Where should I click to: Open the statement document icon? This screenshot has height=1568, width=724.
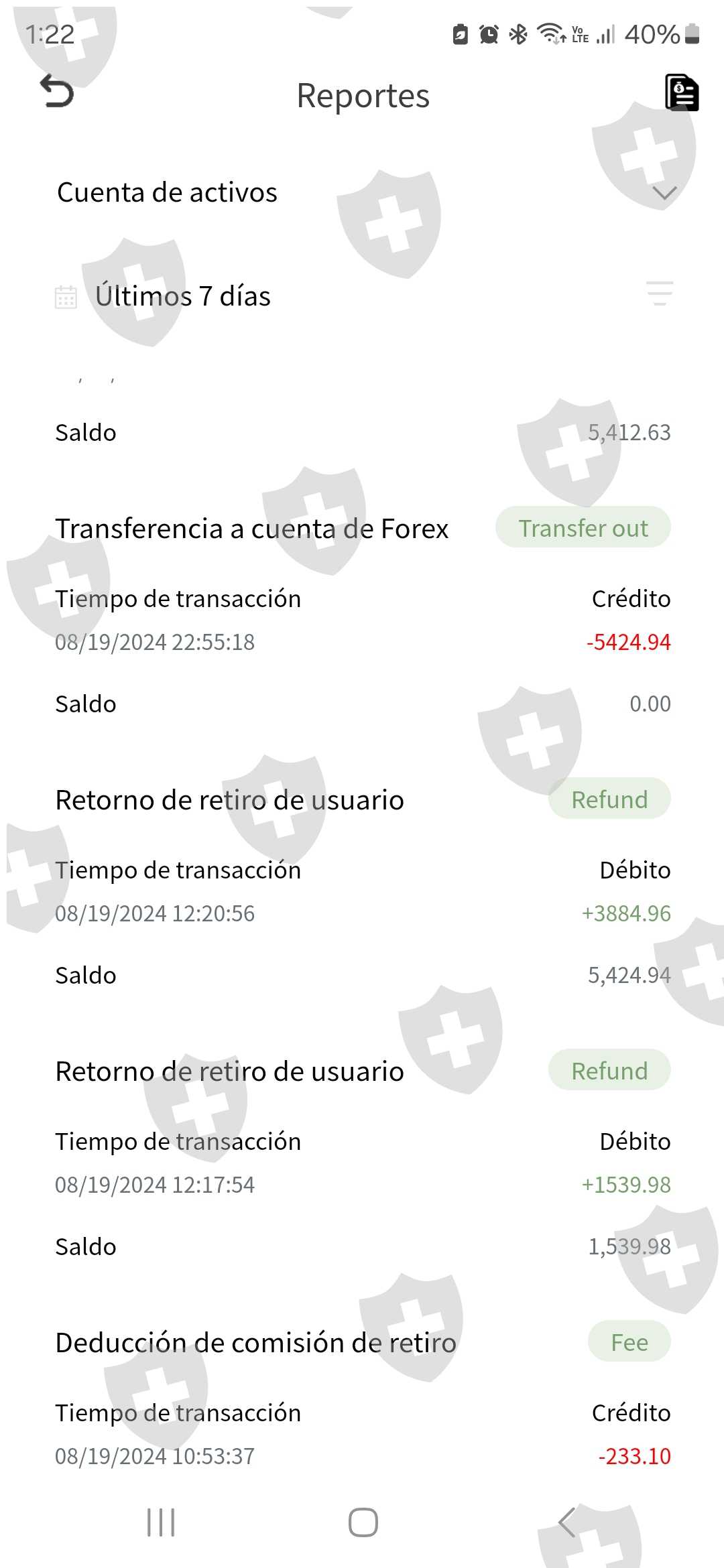[x=681, y=92]
